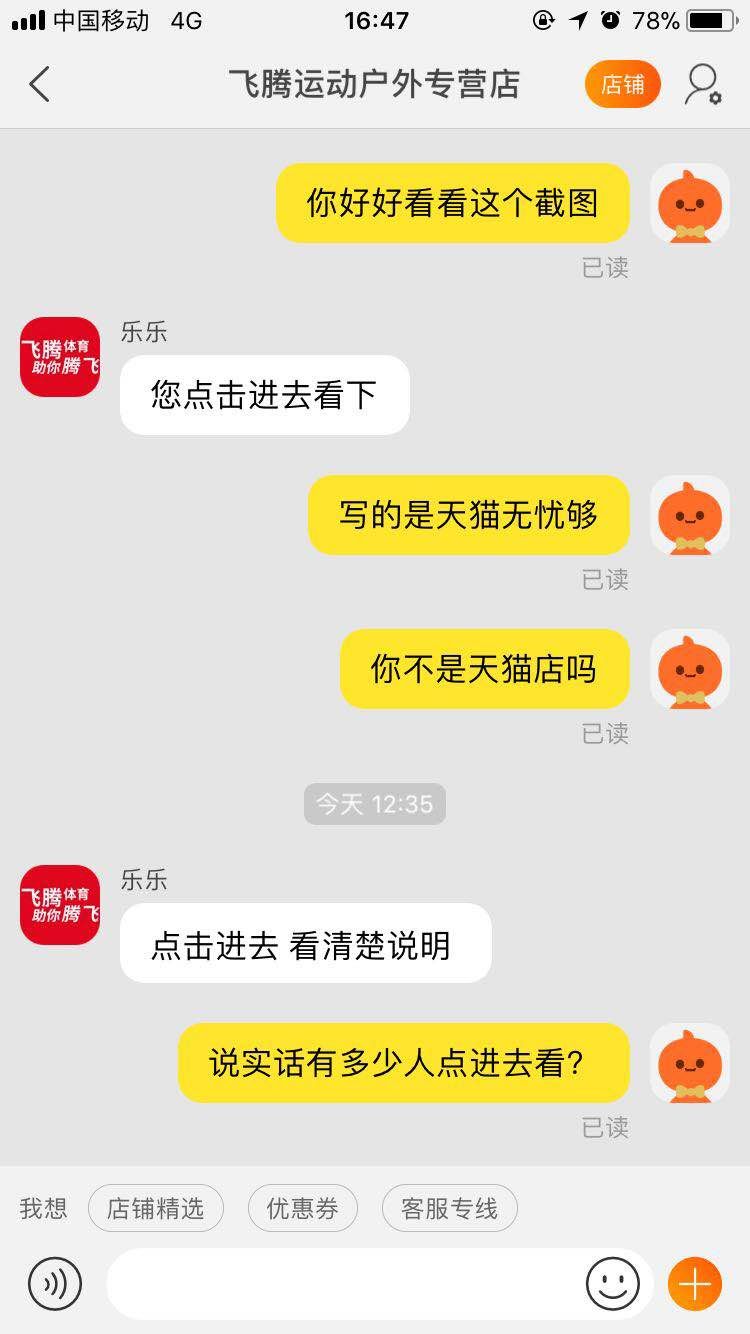Tap the battery indicator in status bar
The height and width of the screenshot is (1334, 750).
(706, 19)
